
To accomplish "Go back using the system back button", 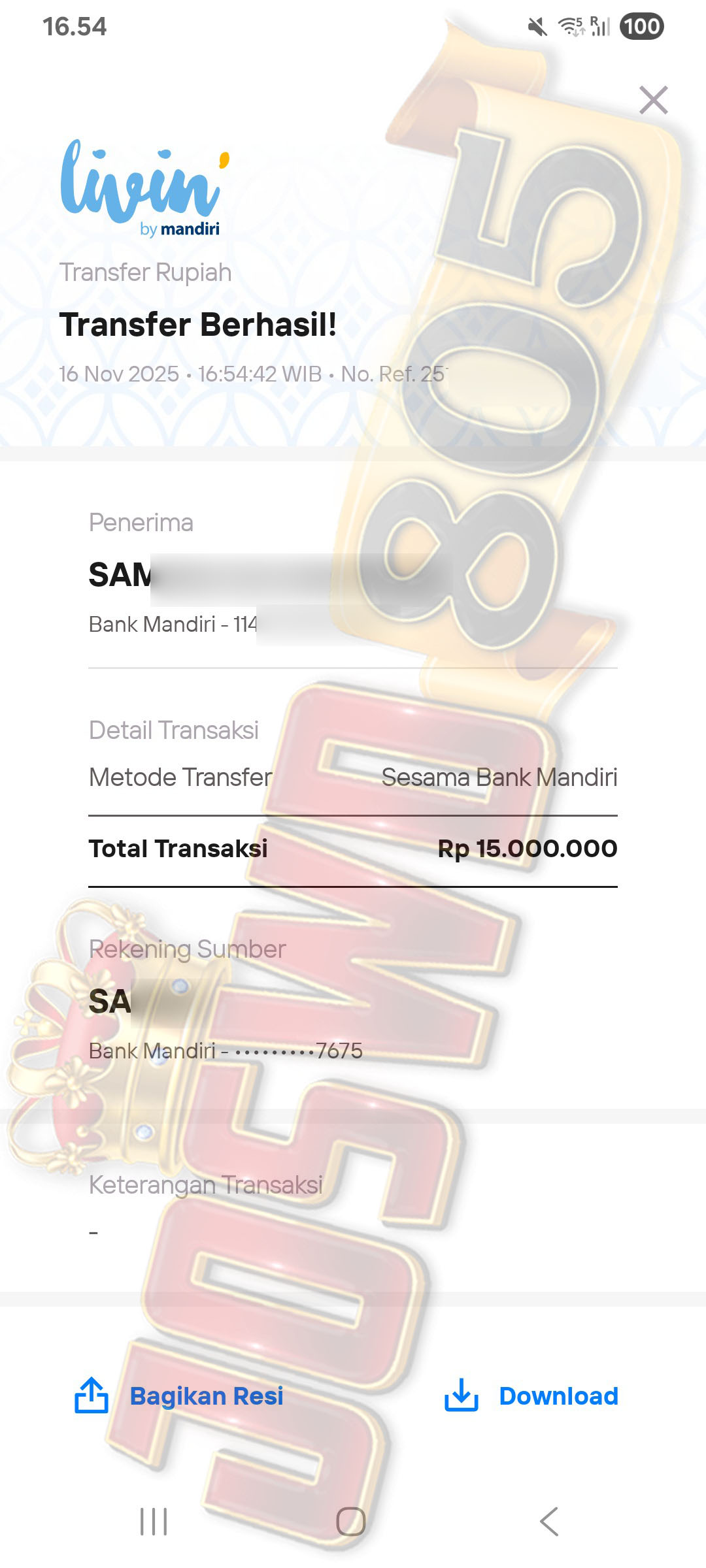I will click(549, 1521).
